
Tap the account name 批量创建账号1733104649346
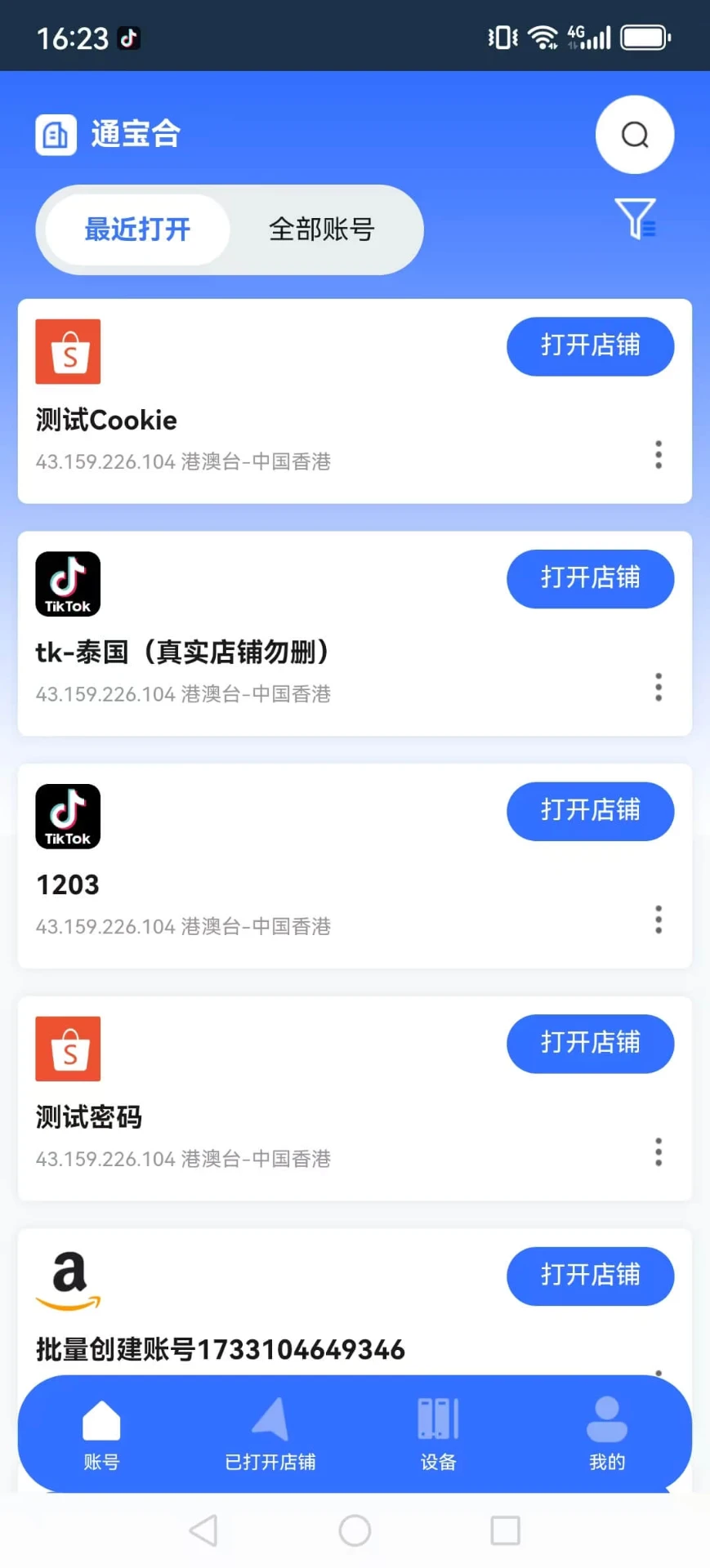[x=220, y=1349]
